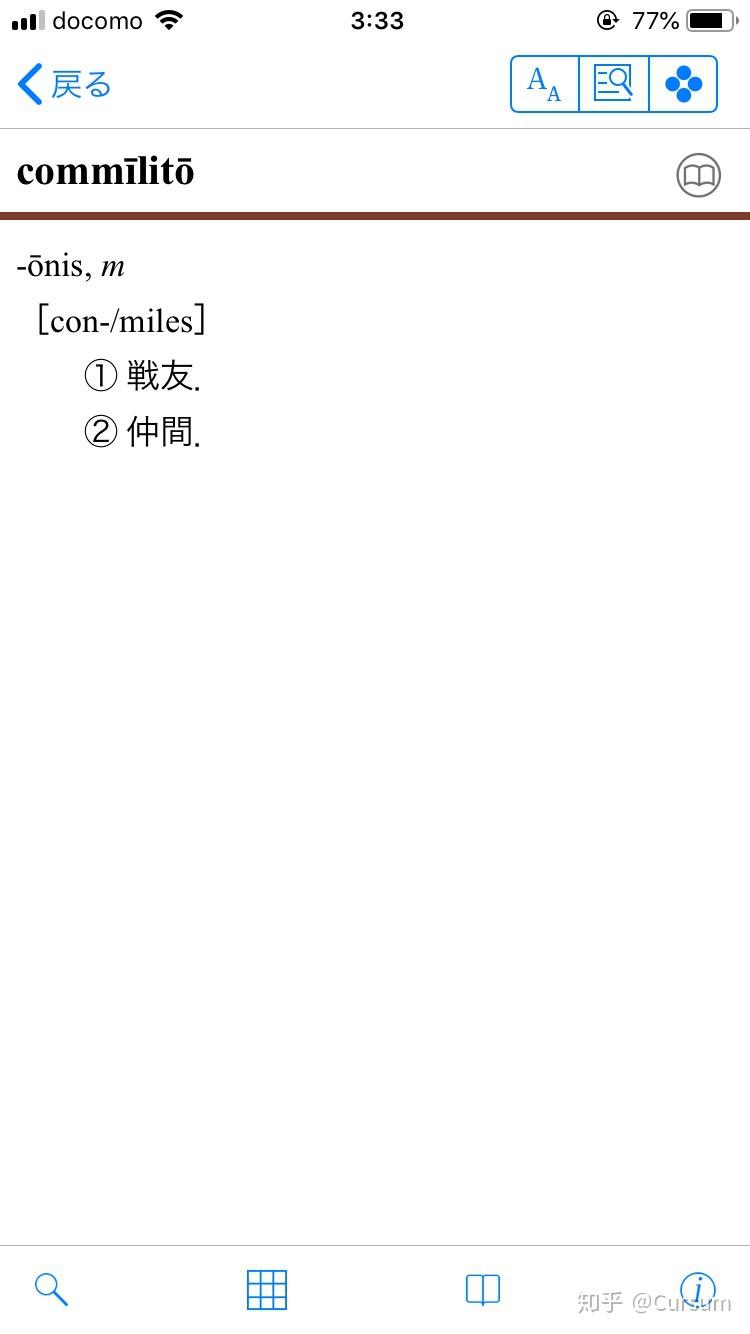Screen dimensions: 750x1334
Task: Open the grid view tab
Action: click(x=267, y=1289)
